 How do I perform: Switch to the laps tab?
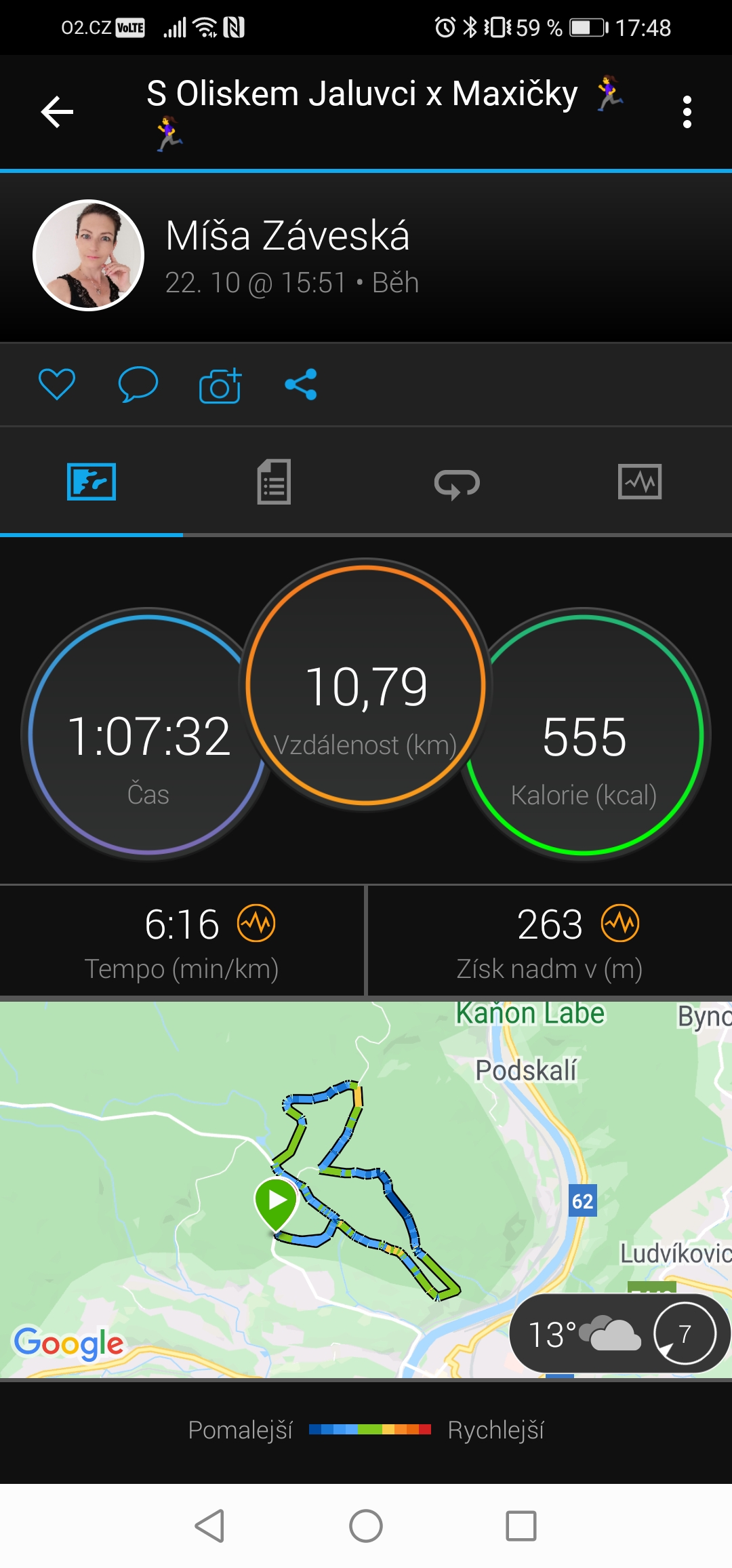point(457,484)
